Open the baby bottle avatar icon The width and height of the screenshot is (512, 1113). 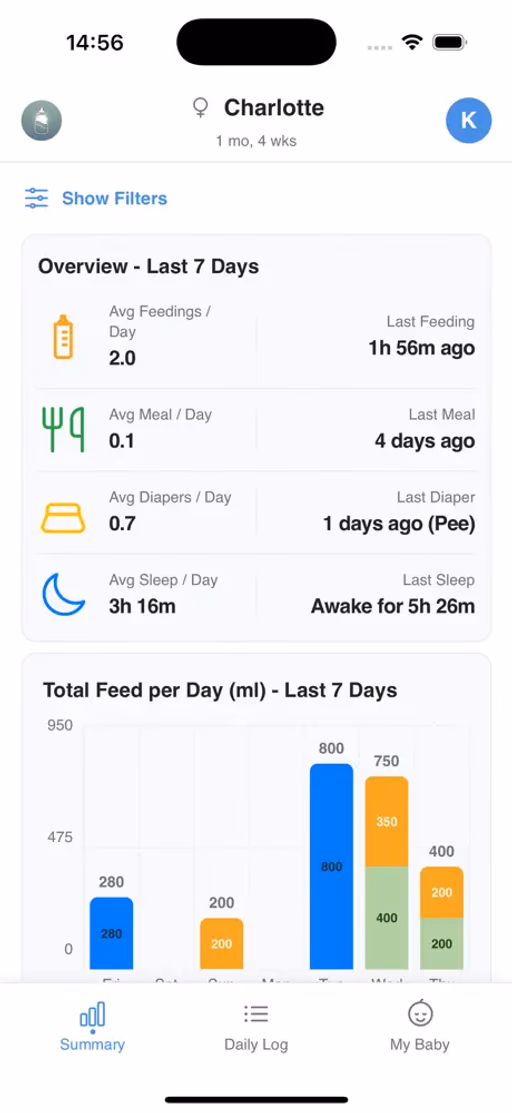(42, 121)
